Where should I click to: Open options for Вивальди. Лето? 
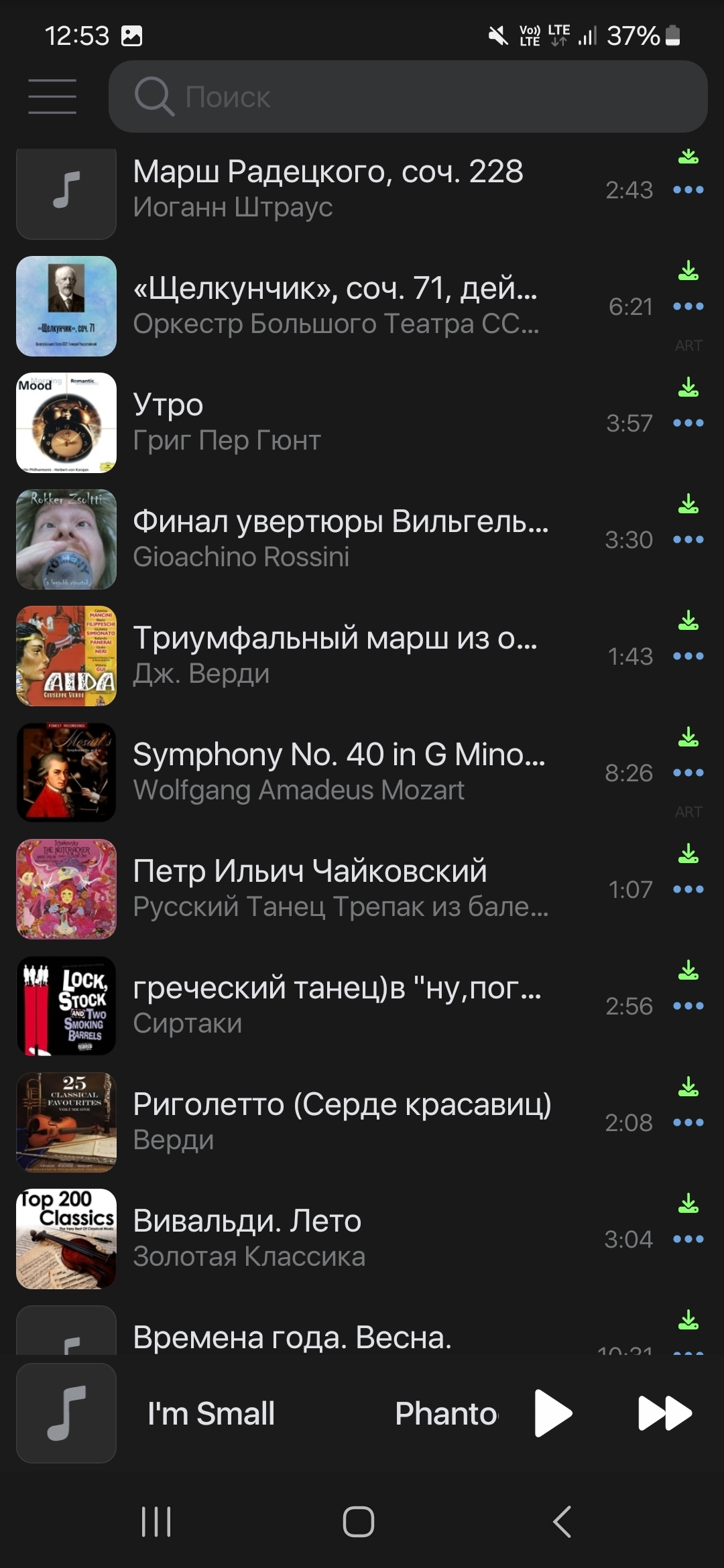coord(688,1240)
